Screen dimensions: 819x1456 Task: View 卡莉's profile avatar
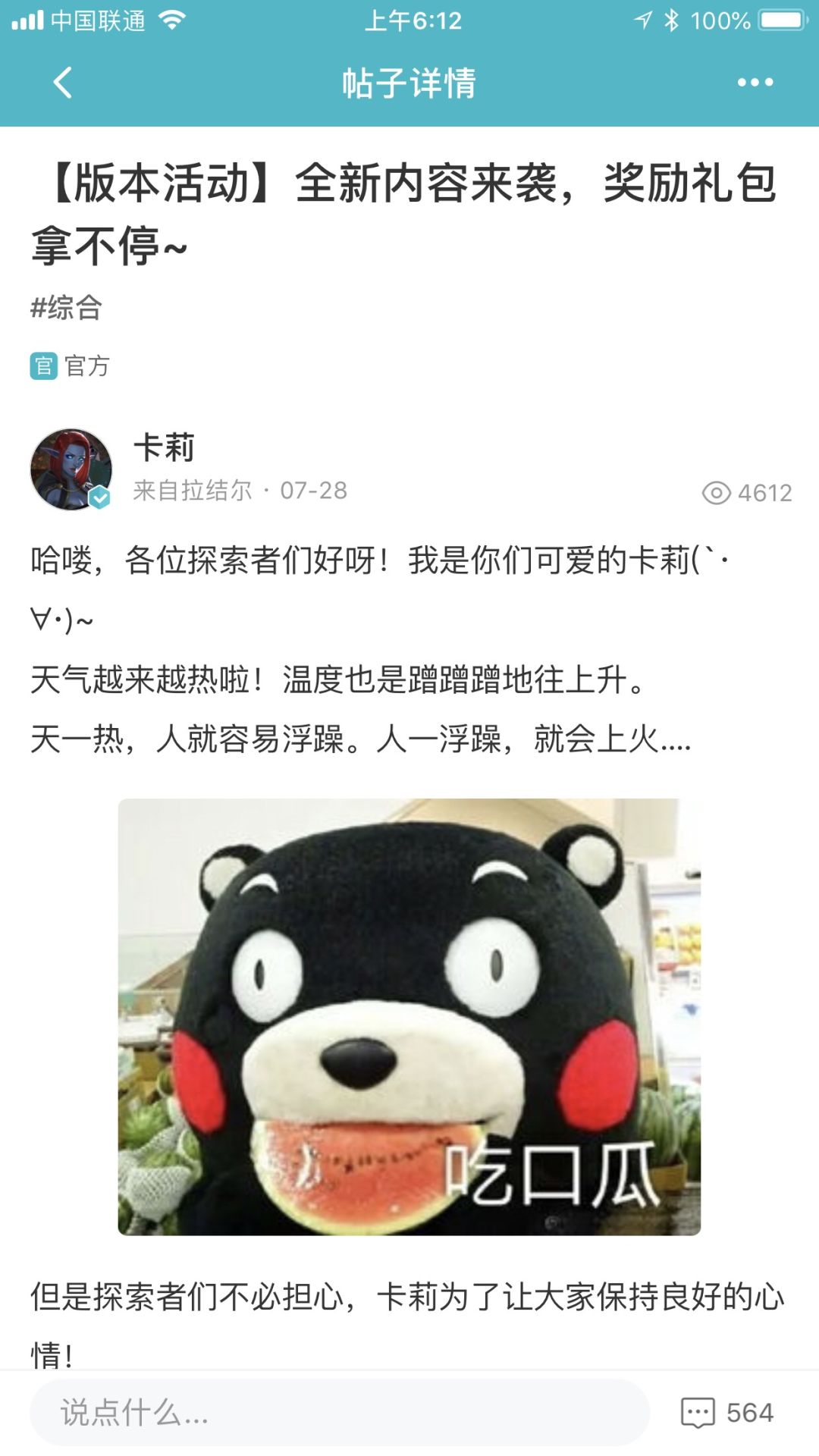pos(71,469)
